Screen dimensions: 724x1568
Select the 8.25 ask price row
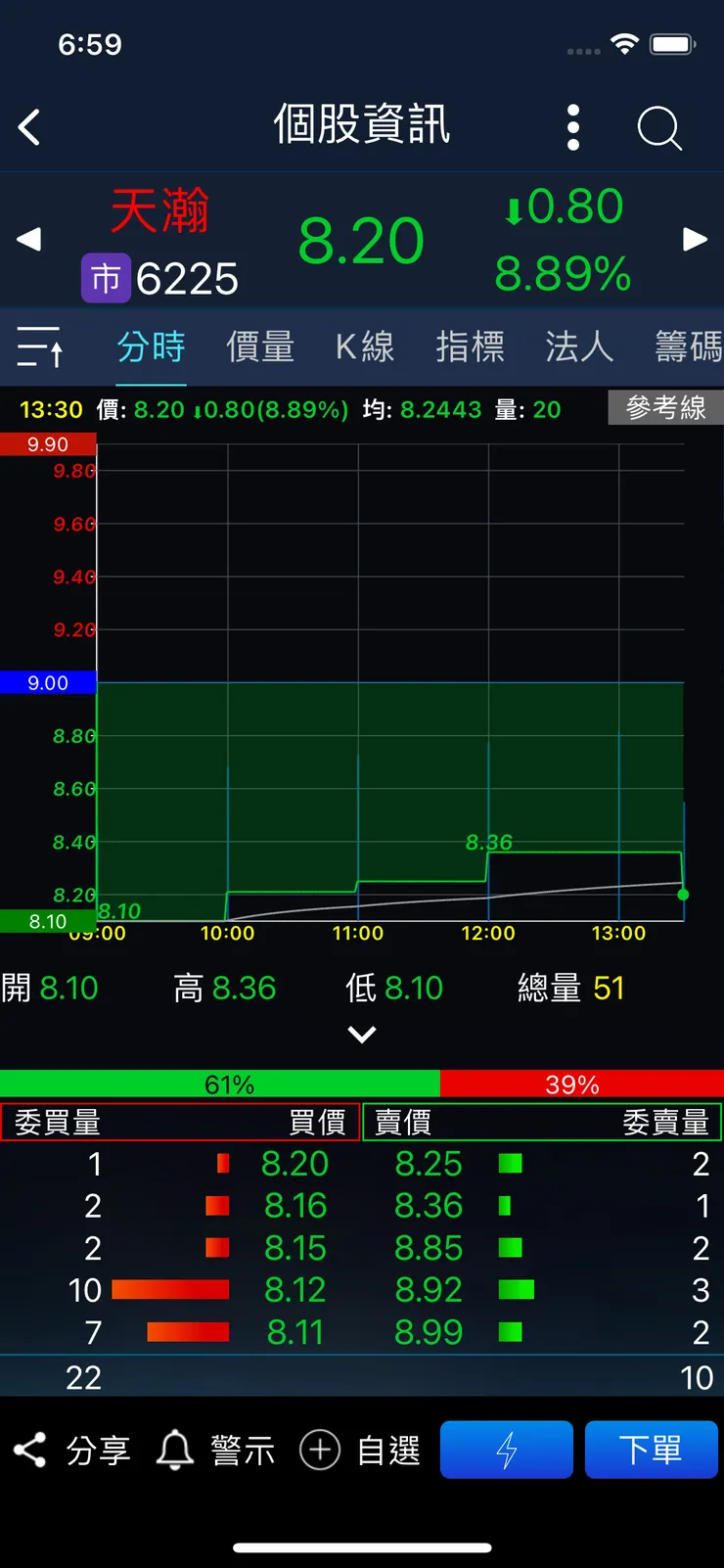429,1164
